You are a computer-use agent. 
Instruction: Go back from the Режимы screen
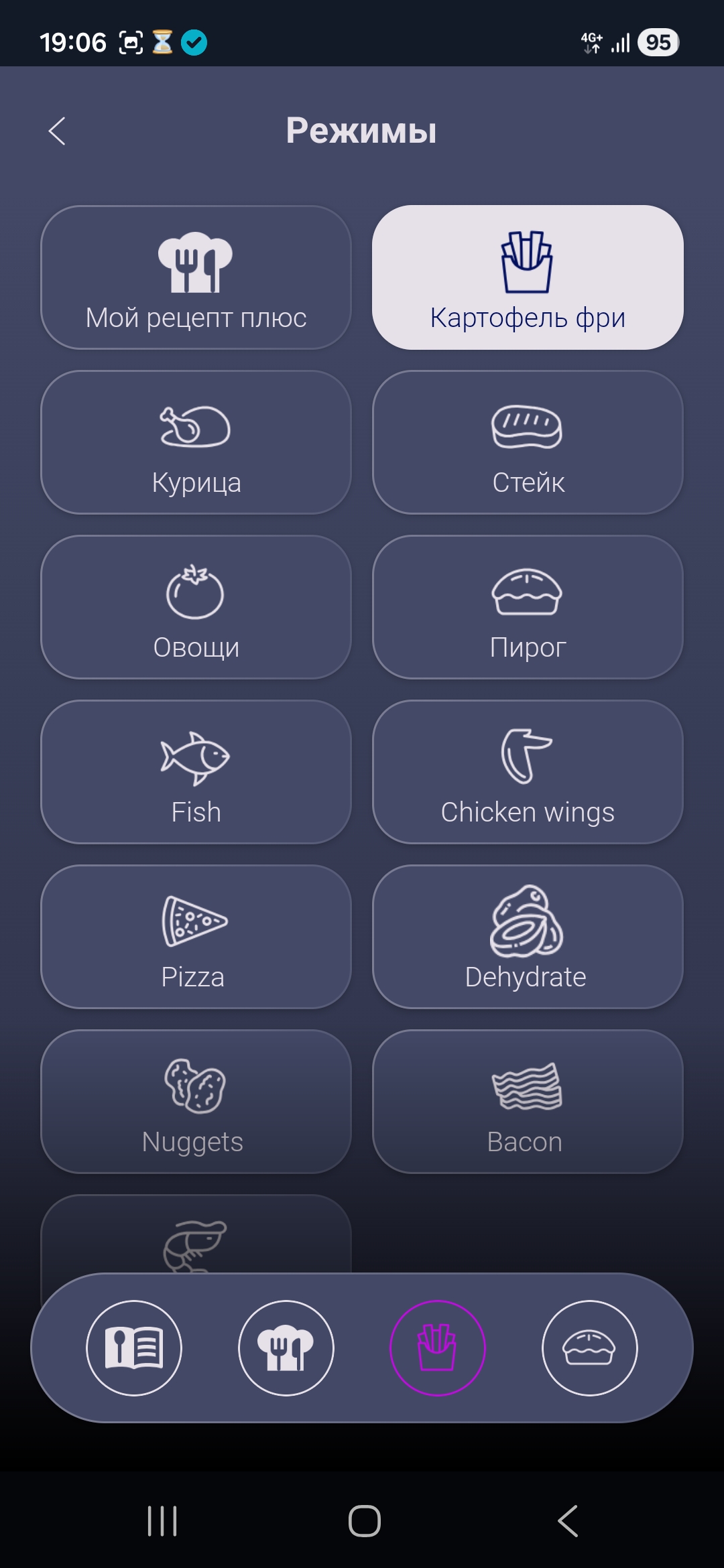pyautogui.click(x=58, y=131)
